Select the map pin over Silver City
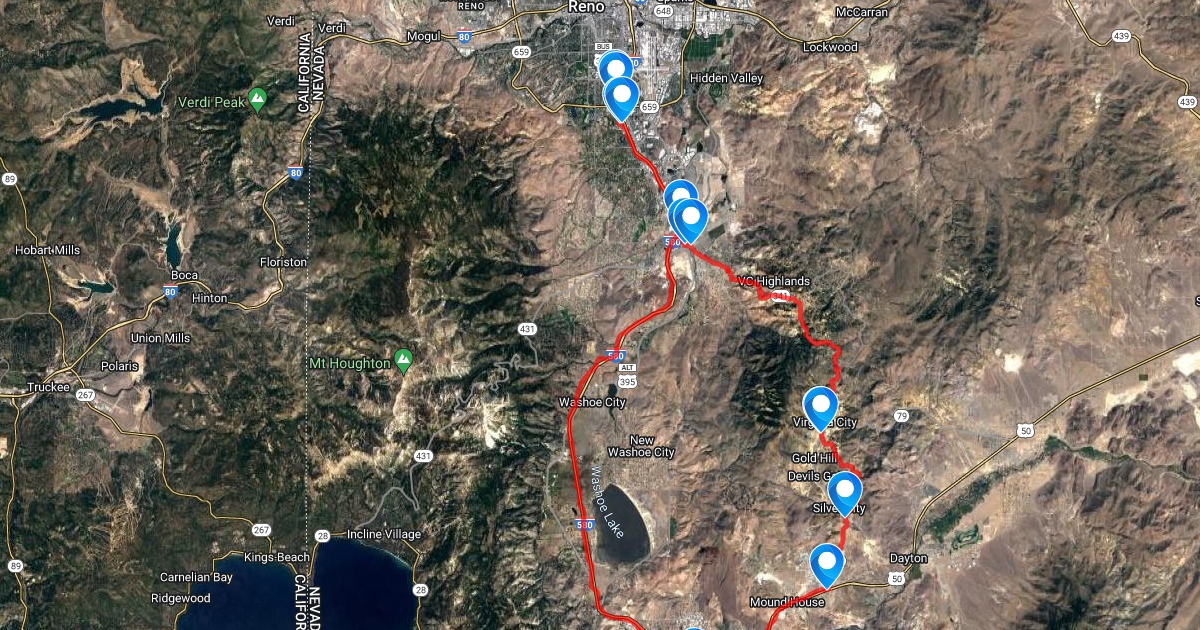Viewport: 1200px width, 630px height. (845, 490)
